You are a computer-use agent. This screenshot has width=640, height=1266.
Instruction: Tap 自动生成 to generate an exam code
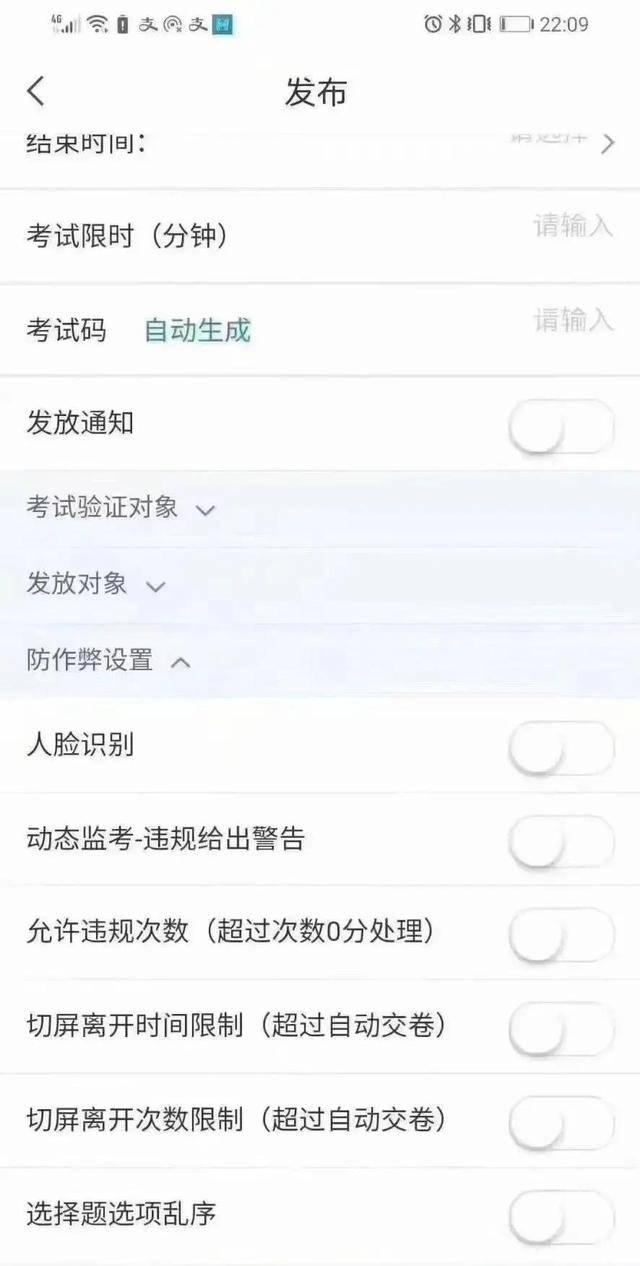197,330
